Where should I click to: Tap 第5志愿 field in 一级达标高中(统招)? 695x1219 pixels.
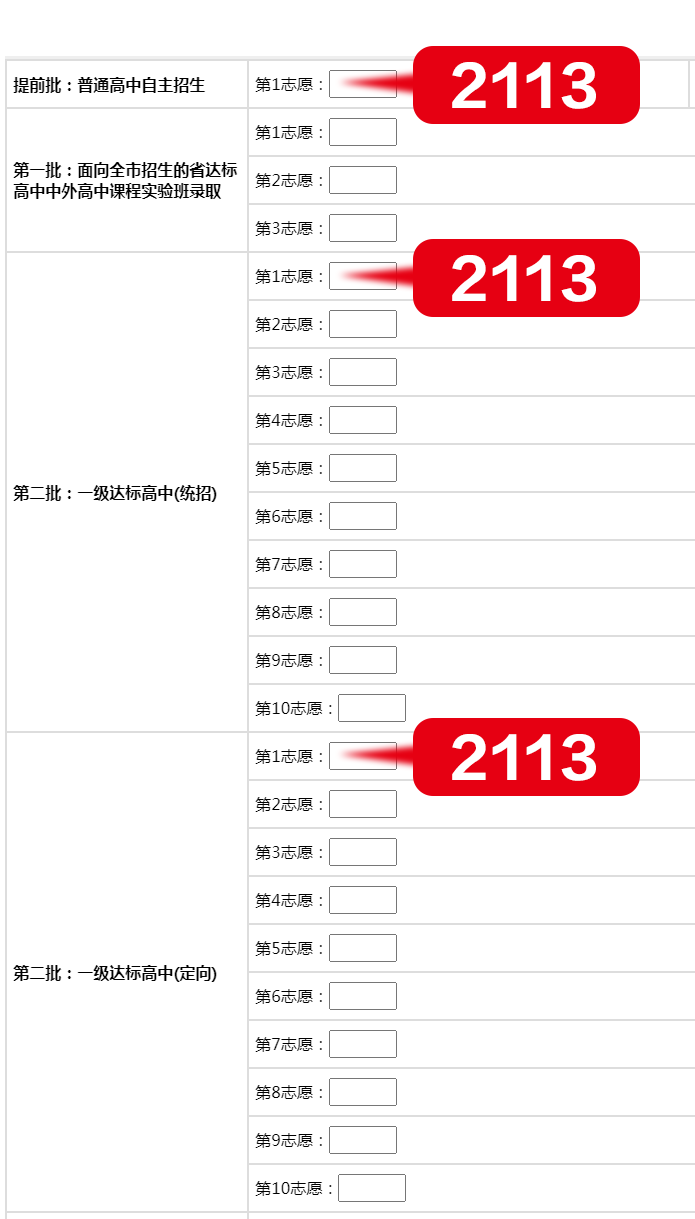(x=363, y=468)
